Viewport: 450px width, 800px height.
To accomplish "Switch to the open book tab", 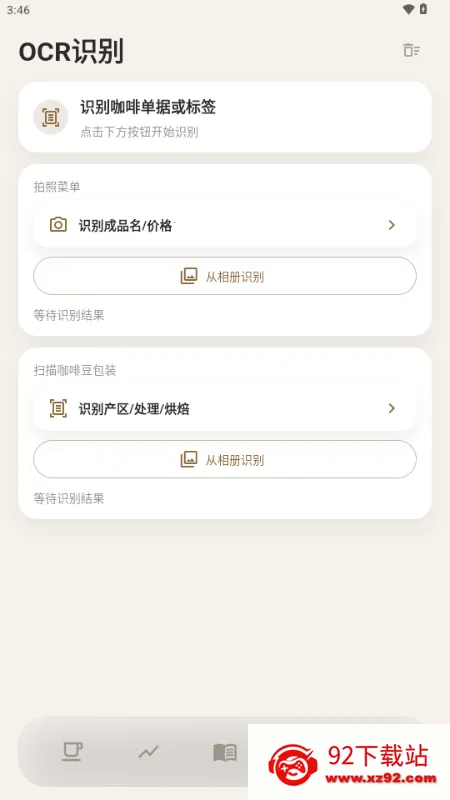I will pyautogui.click(x=225, y=752).
